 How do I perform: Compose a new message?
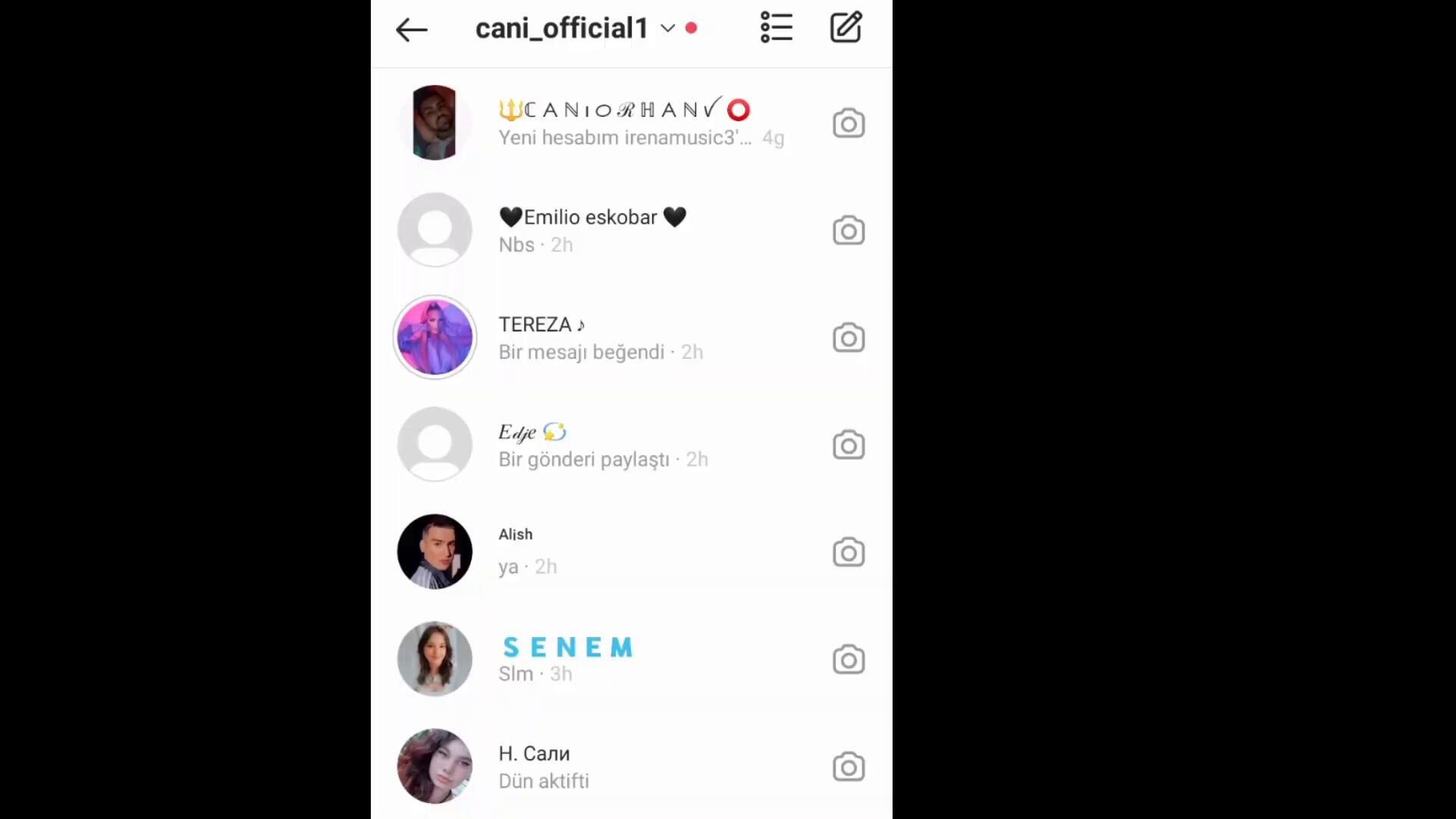pyautogui.click(x=846, y=28)
